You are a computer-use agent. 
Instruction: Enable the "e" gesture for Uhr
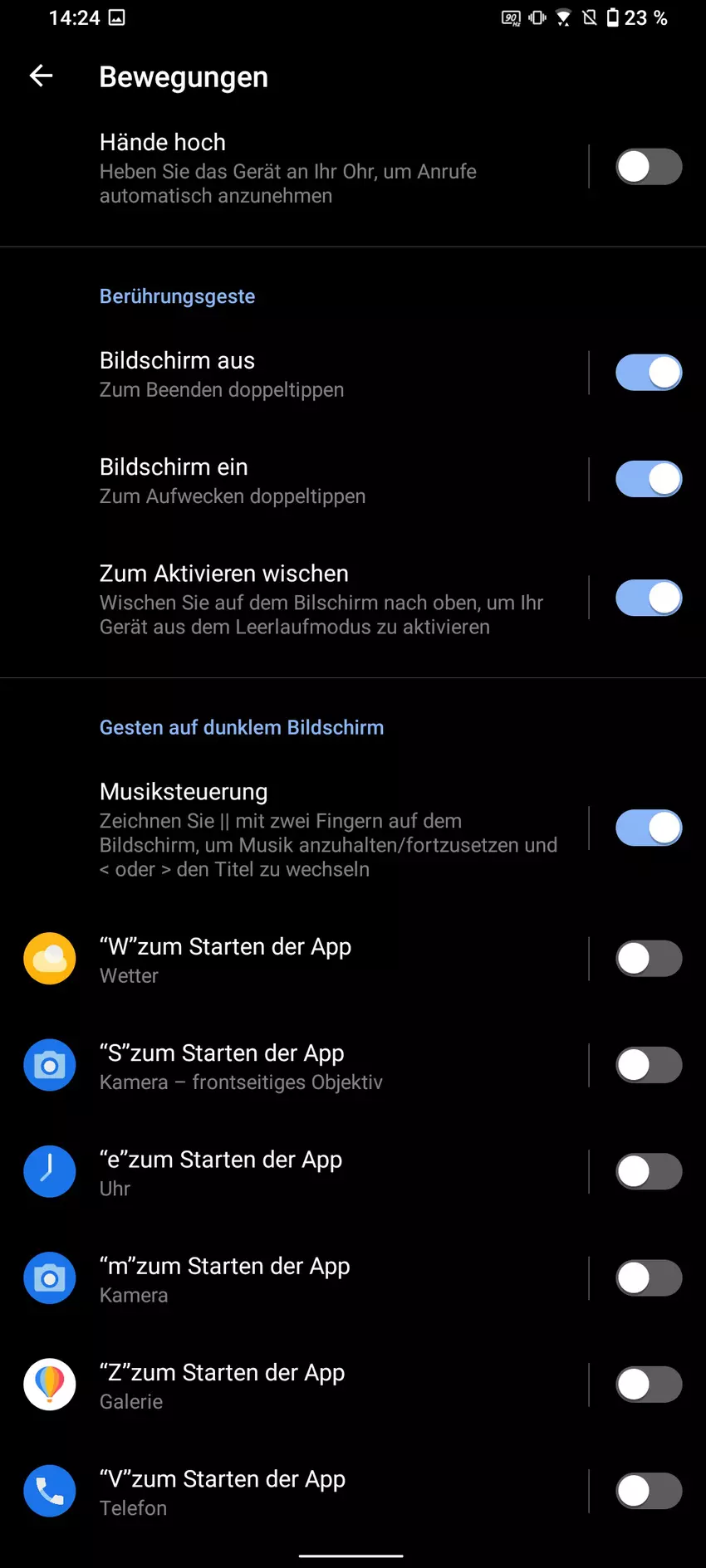click(x=648, y=1171)
